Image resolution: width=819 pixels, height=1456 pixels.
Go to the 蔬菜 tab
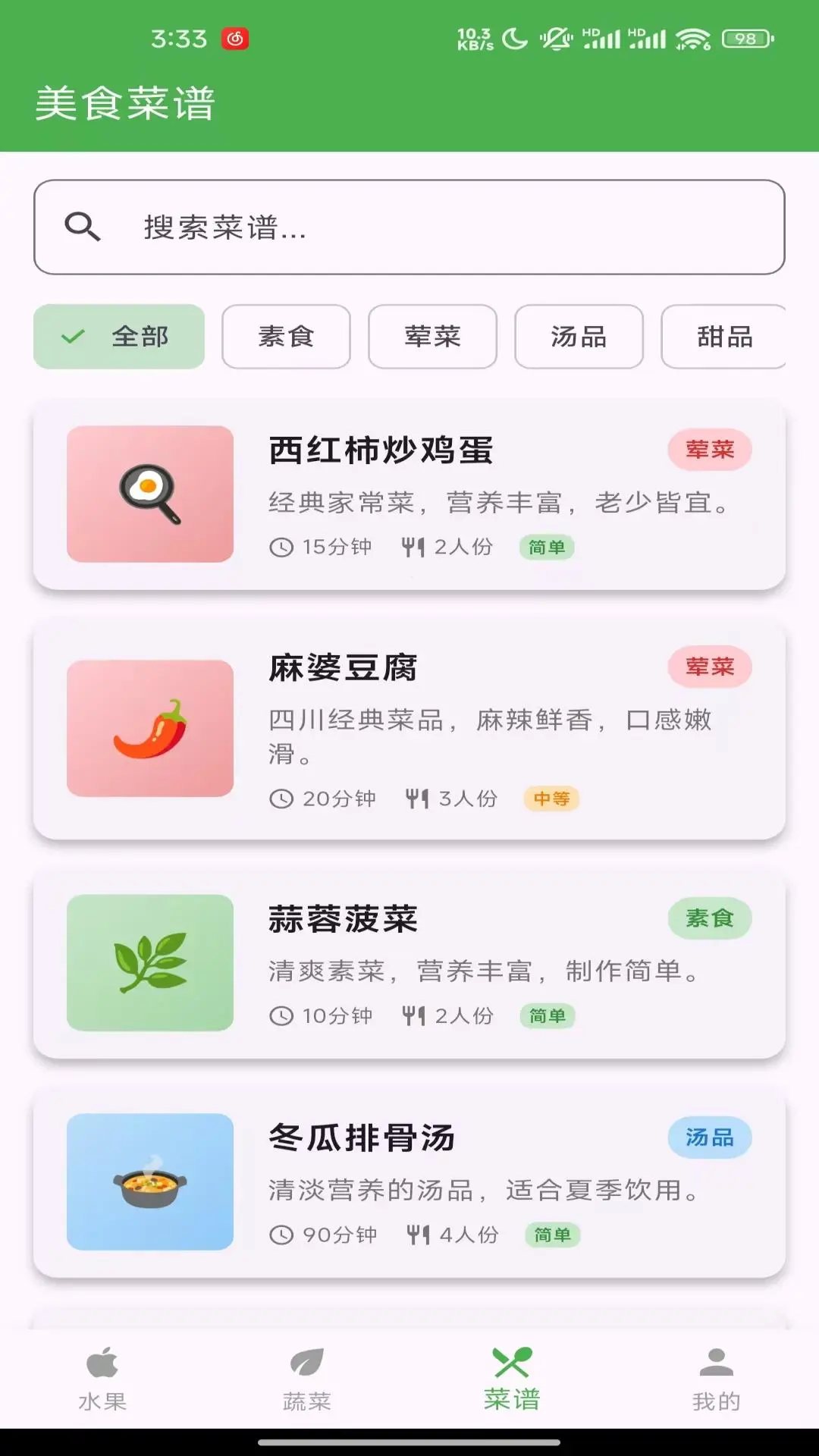(307, 1379)
